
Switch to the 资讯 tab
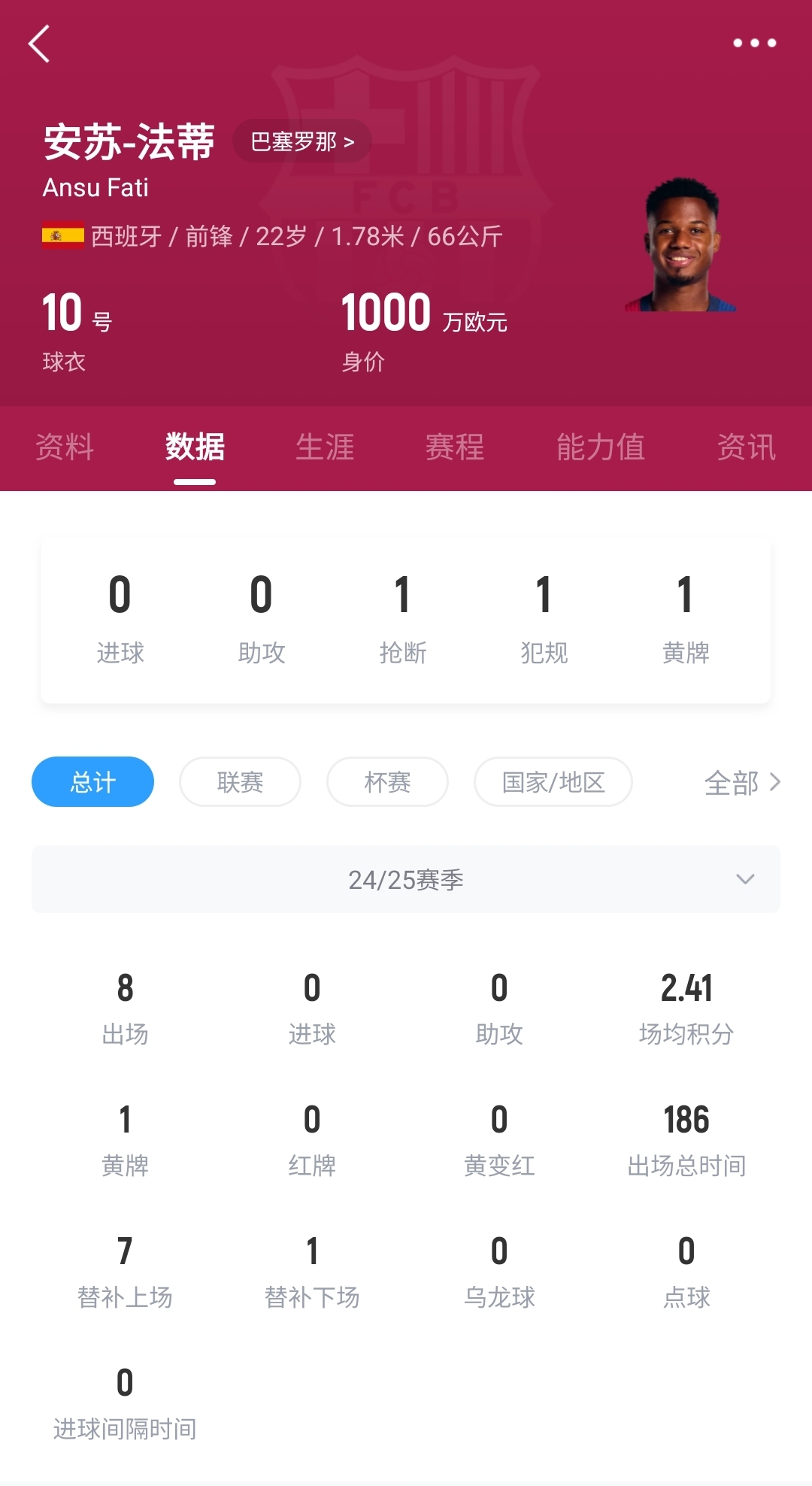(746, 447)
